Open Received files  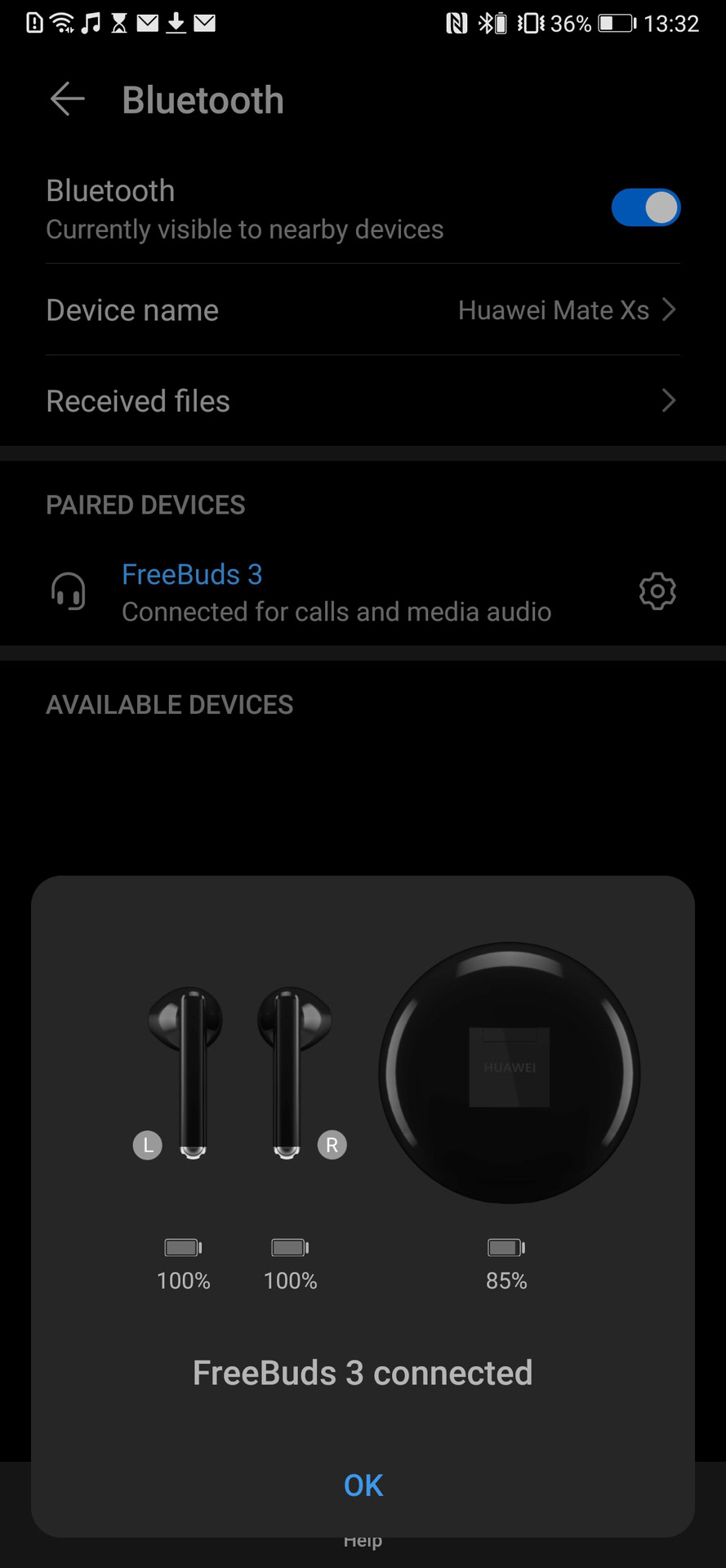click(363, 401)
